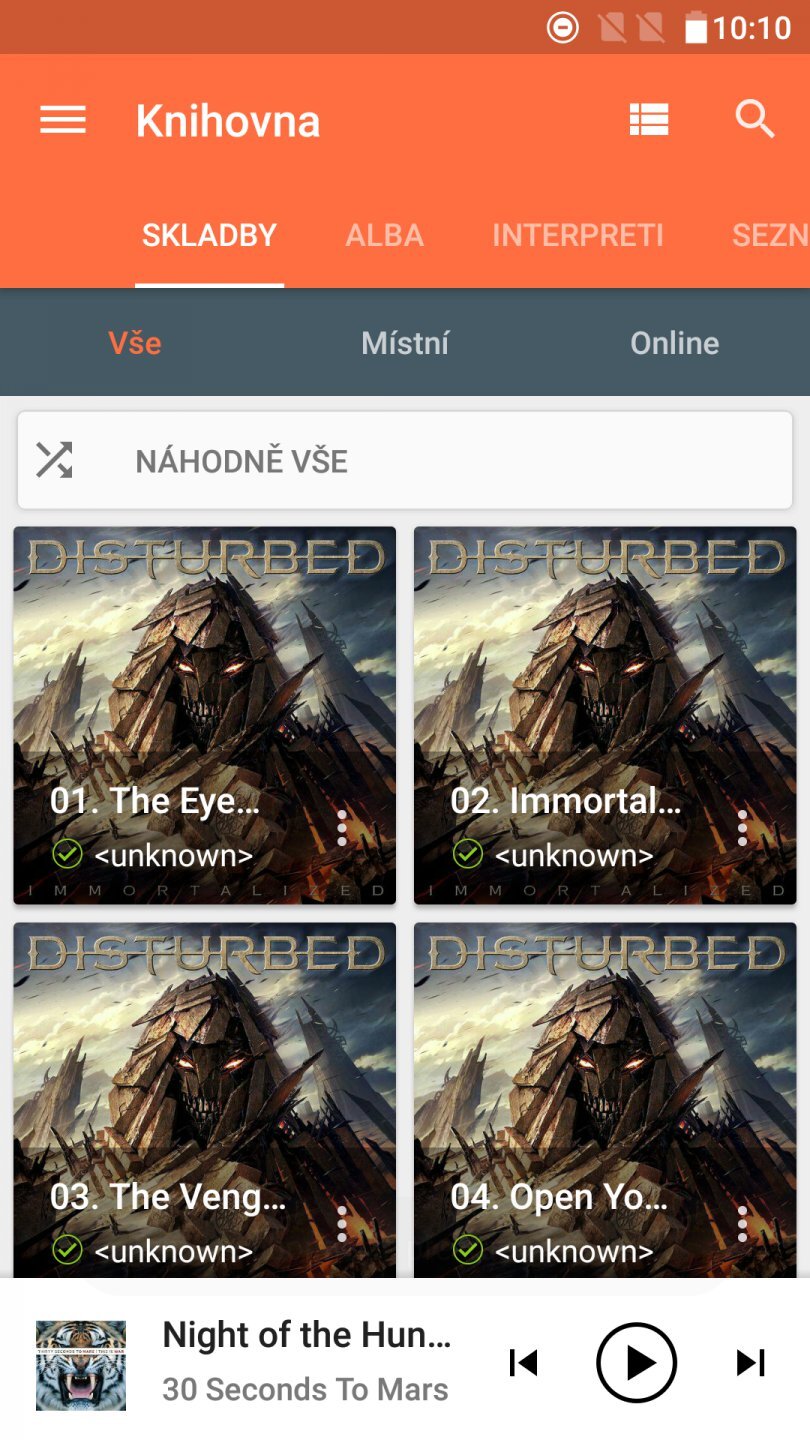The image size is (810, 1440).
Task: Open options for 02. Immortal…
Action: [742, 828]
